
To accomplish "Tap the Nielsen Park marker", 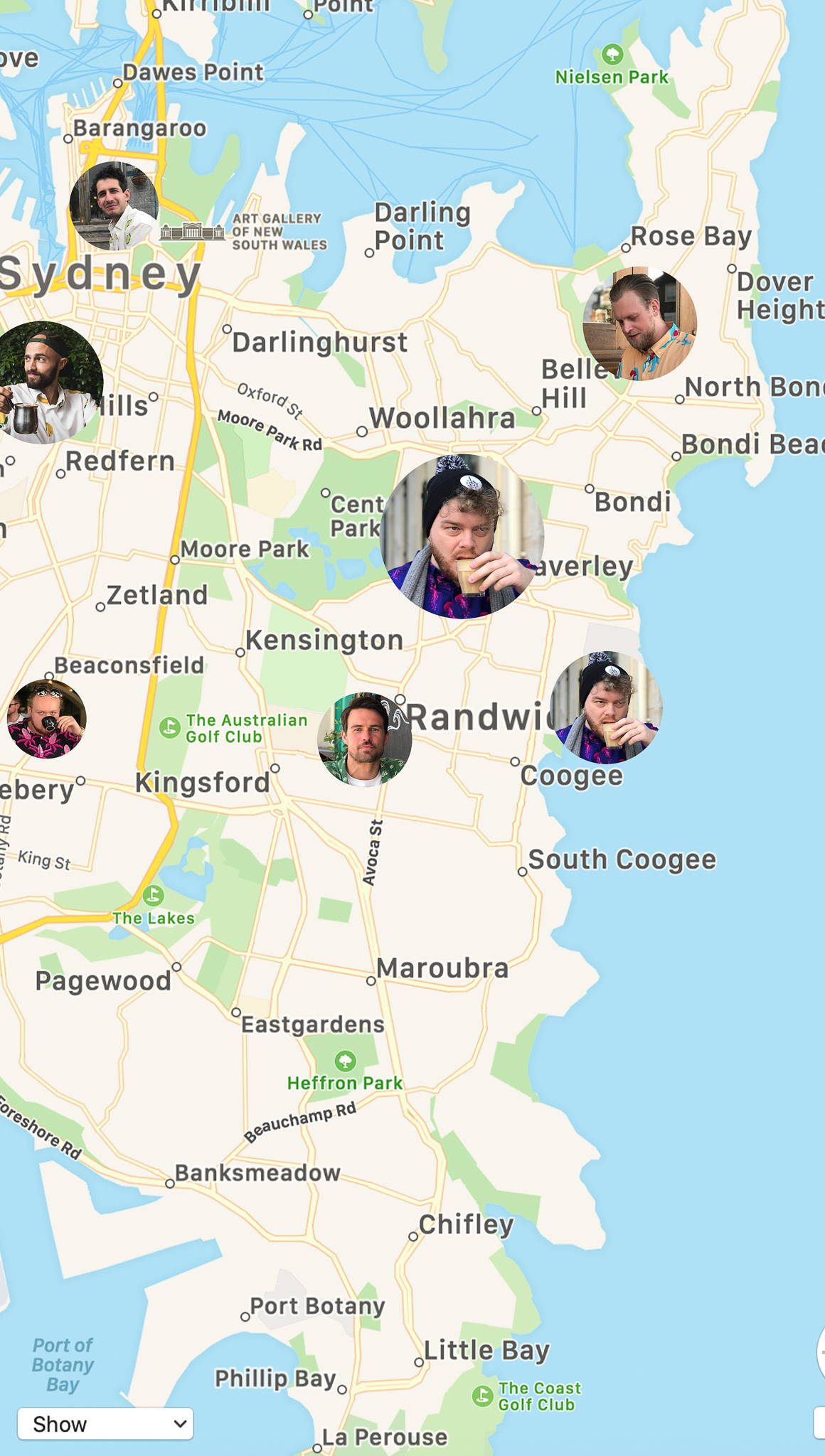I will point(612,54).
